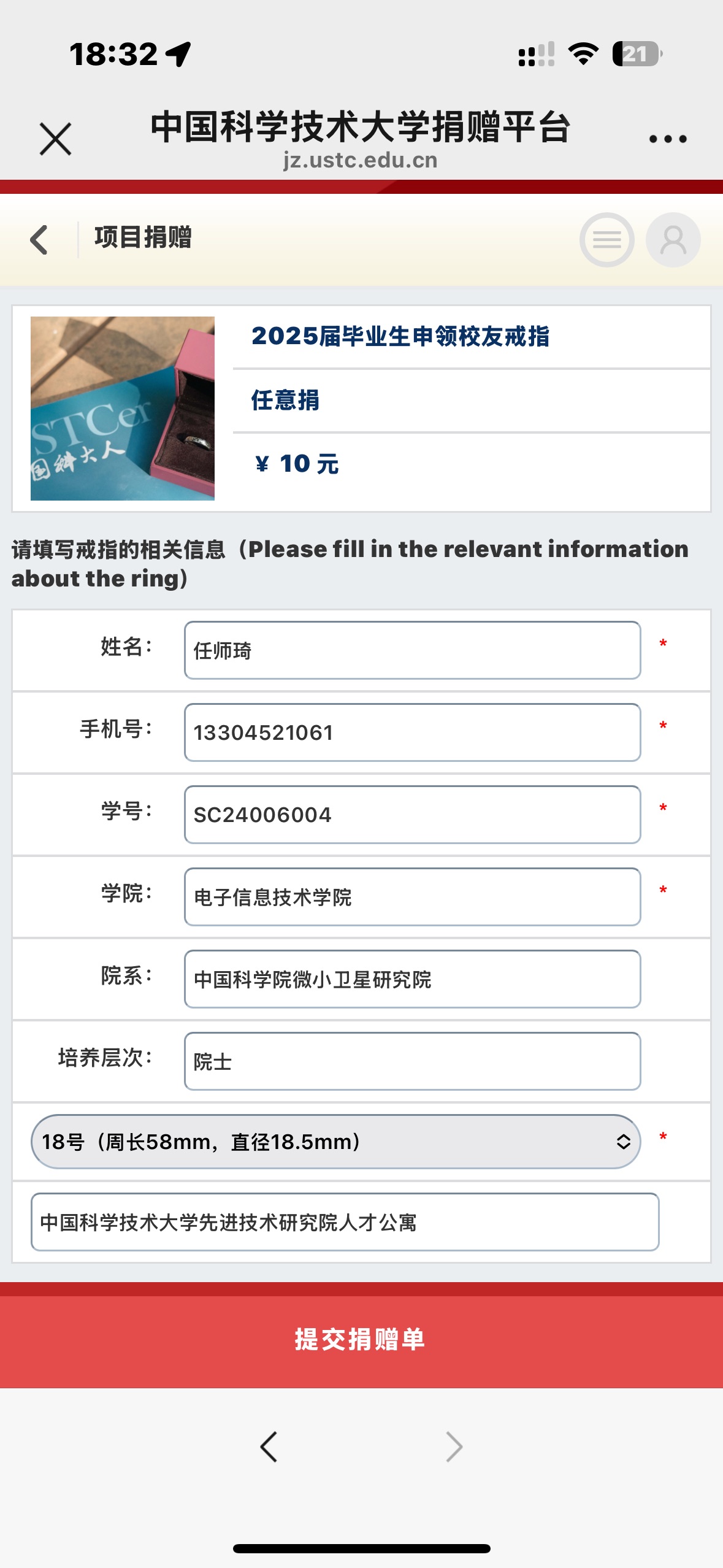Open the user profile icon

(x=673, y=240)
